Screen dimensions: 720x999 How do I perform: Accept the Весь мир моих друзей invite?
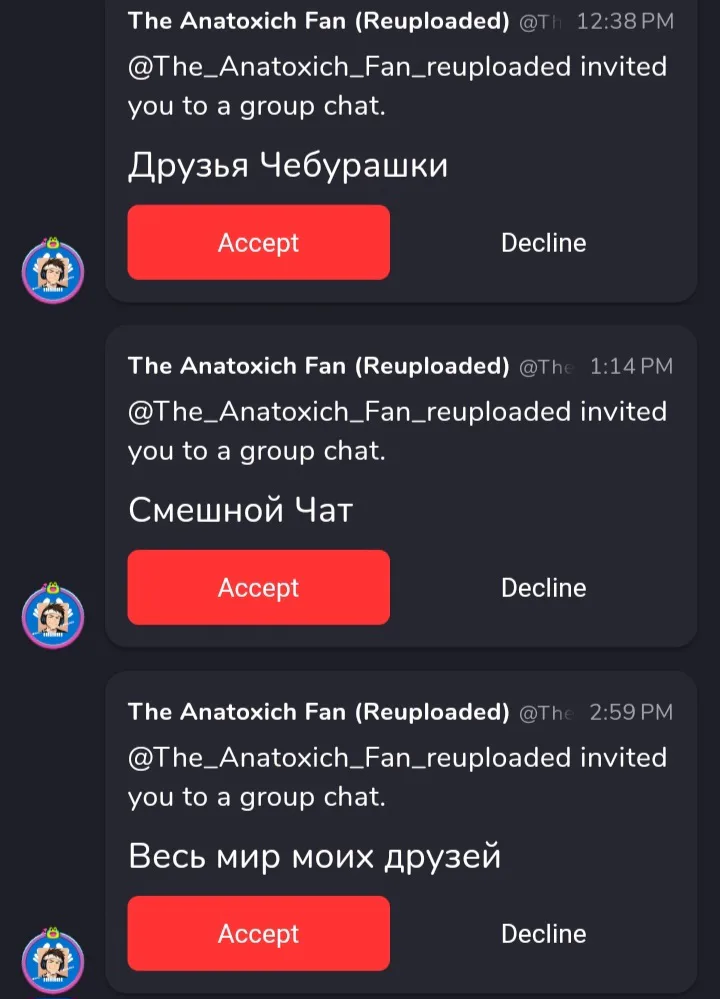tap(258, 933)
